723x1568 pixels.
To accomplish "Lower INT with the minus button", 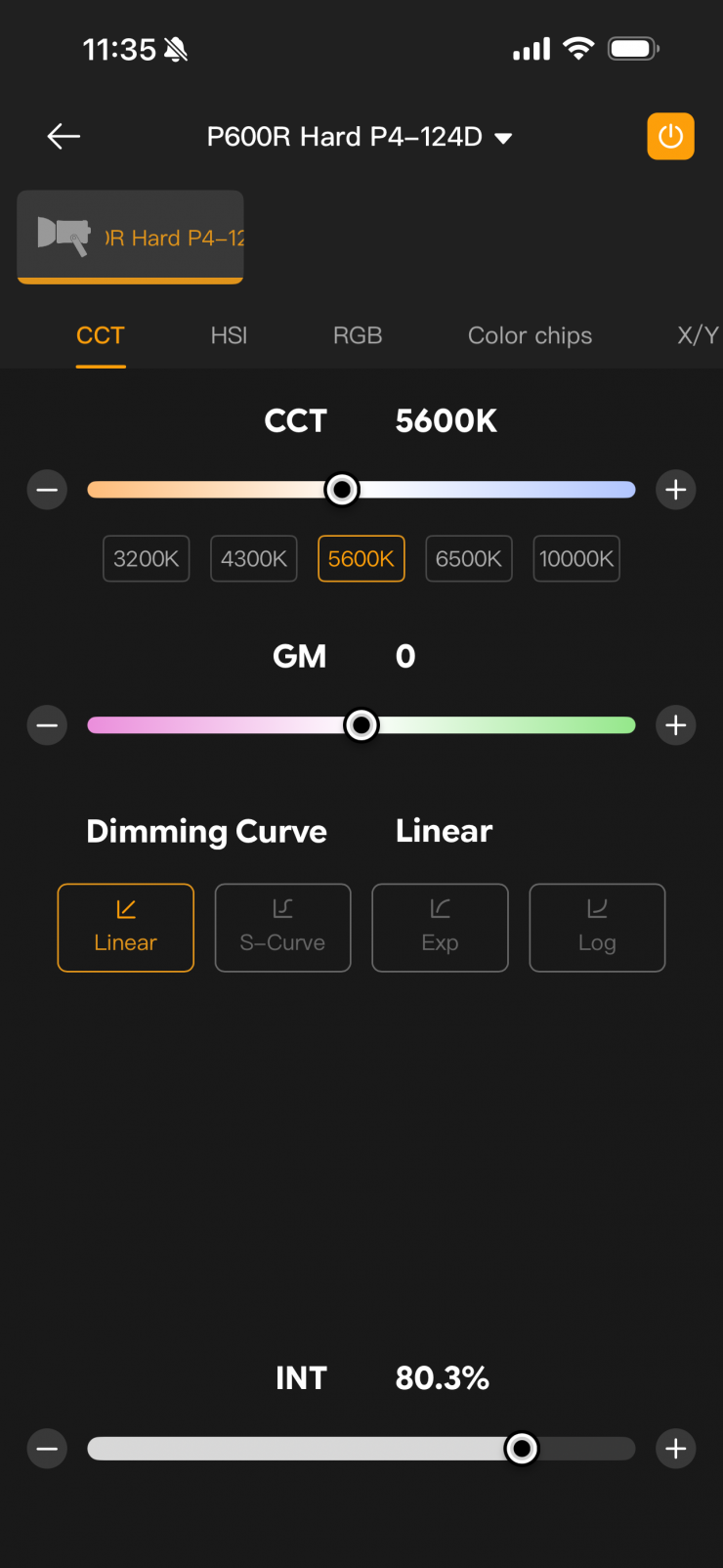I will coord(47,1449).
